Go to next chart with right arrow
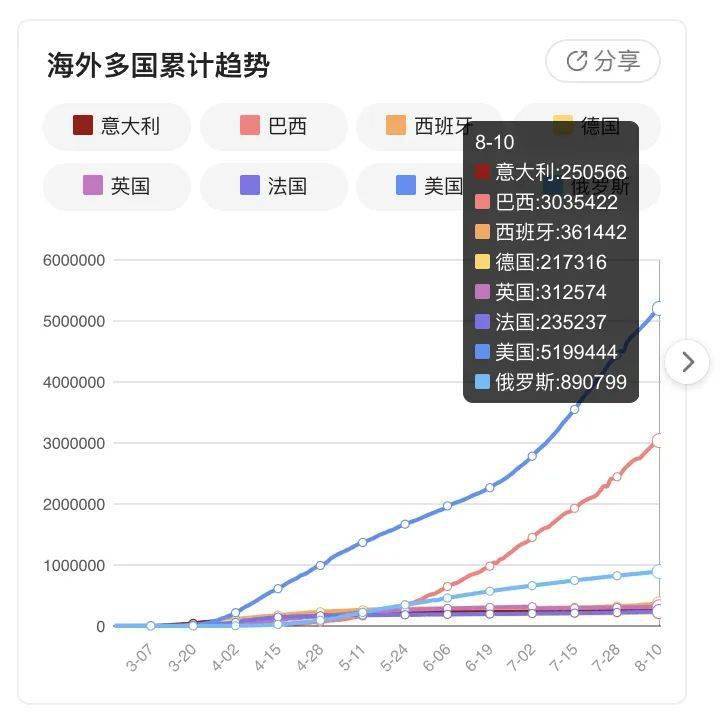 click(687, 362)
